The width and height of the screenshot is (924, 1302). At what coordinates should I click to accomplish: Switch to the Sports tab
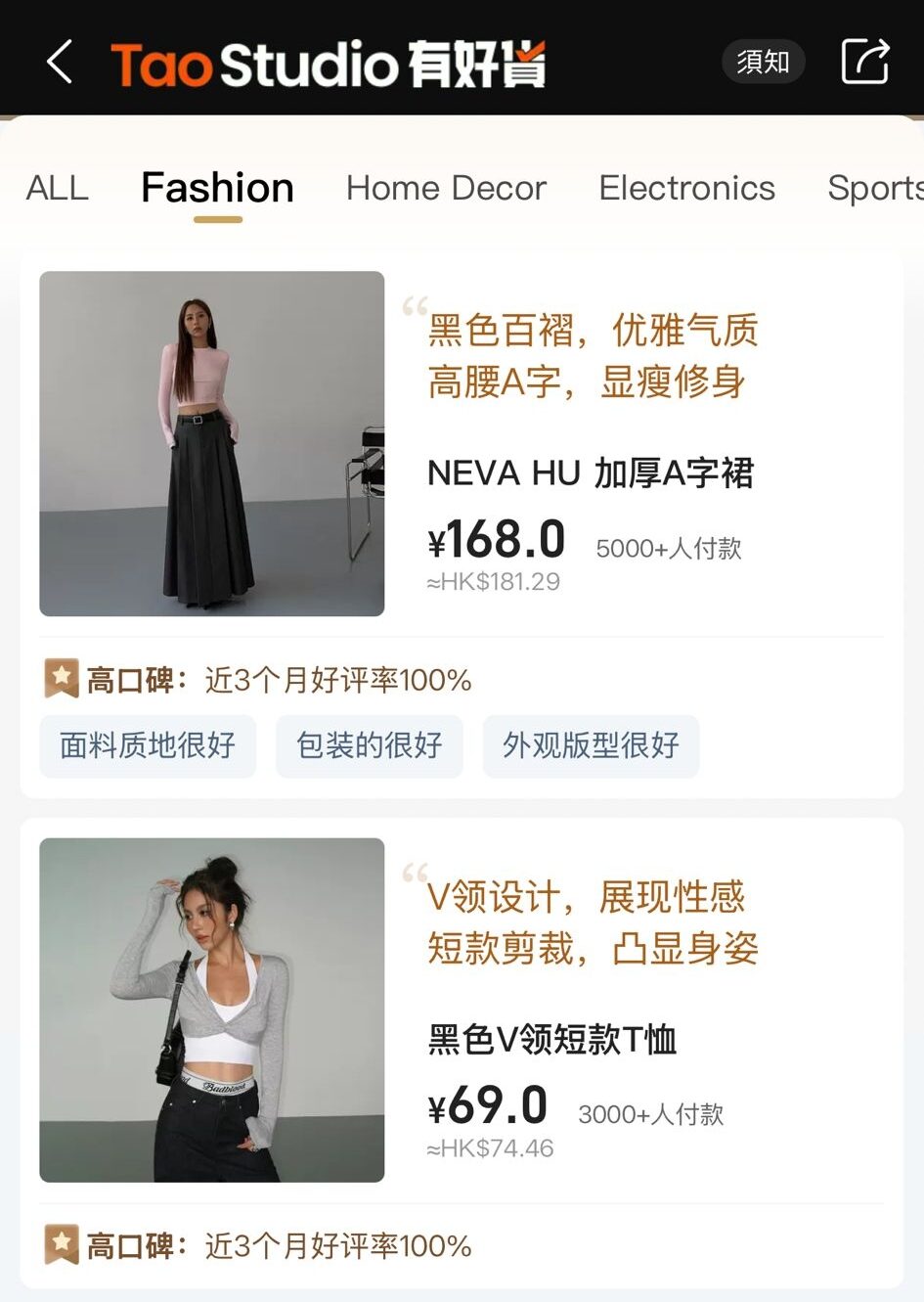[x=873, y=188]
